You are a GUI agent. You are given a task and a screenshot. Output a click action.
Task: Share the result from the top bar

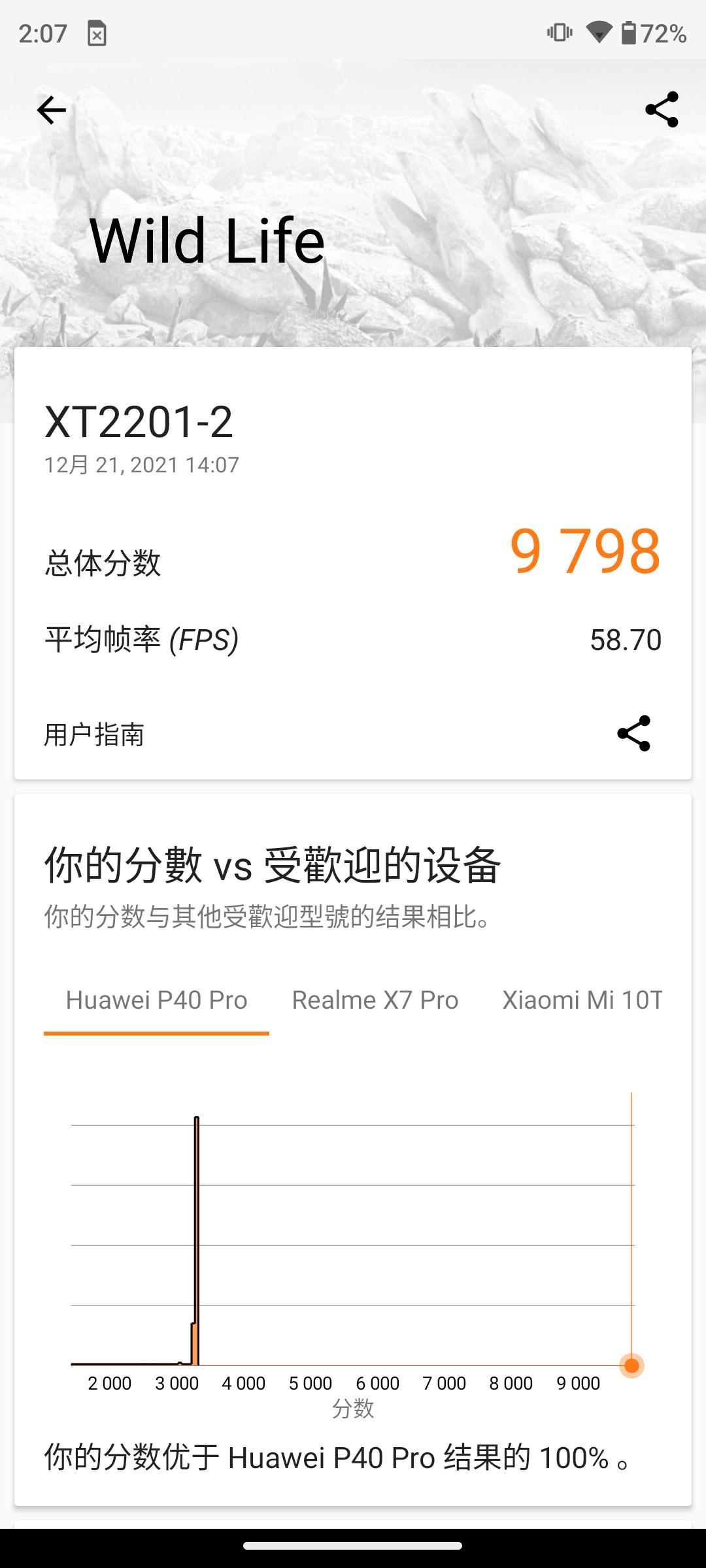click(662, 110)
